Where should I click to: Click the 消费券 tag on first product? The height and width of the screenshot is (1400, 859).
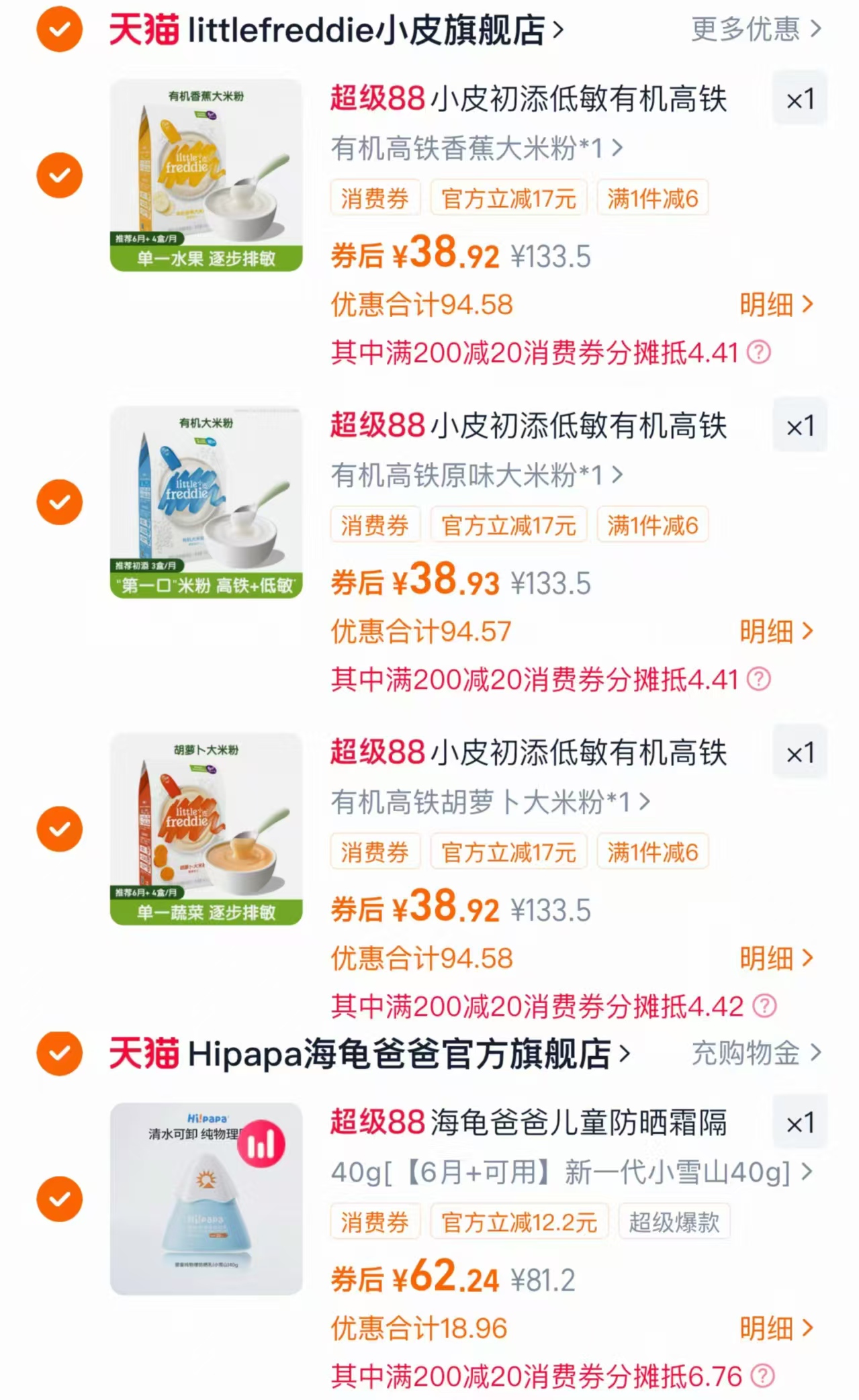[375, 197]
